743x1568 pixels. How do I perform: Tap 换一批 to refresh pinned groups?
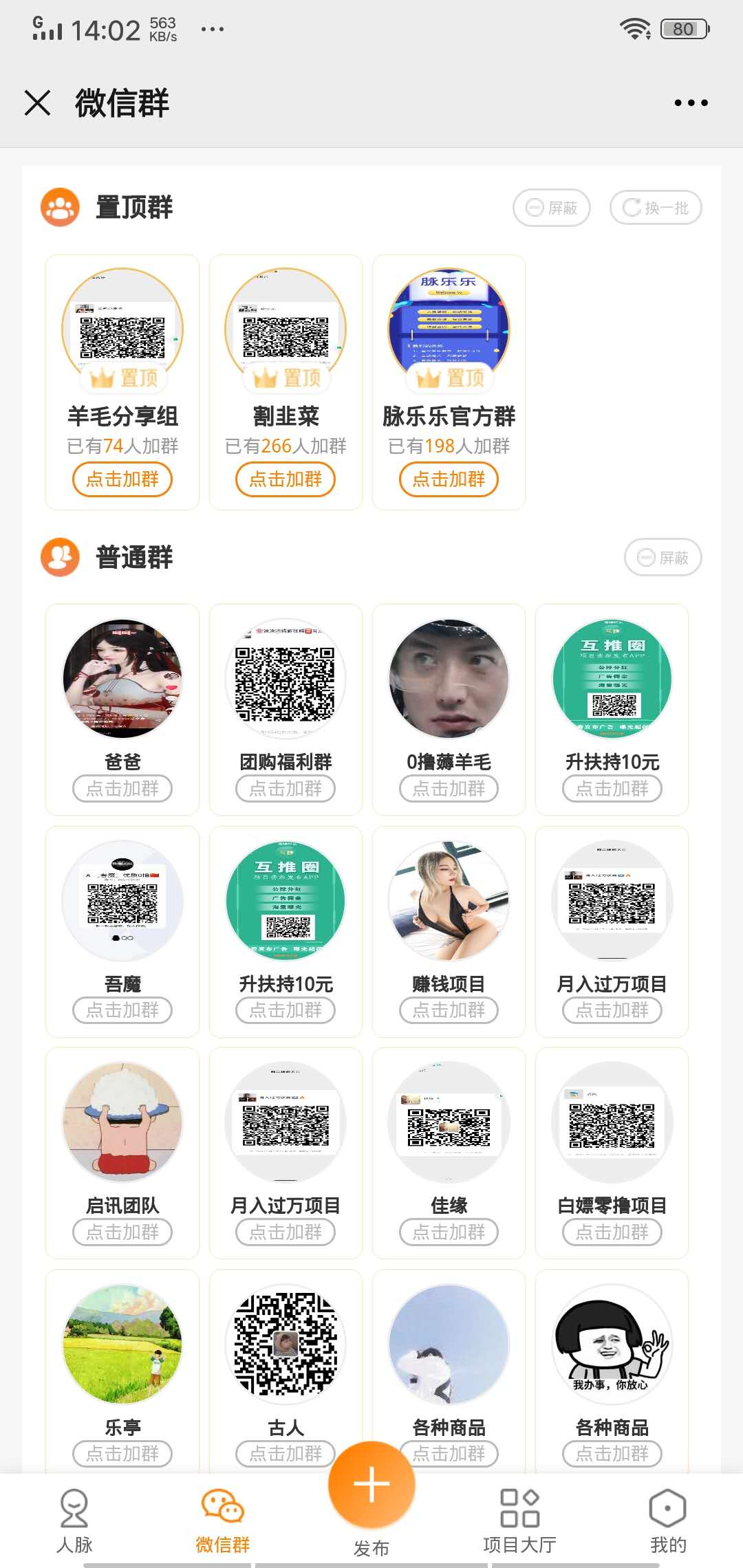[x=654, y=207]
